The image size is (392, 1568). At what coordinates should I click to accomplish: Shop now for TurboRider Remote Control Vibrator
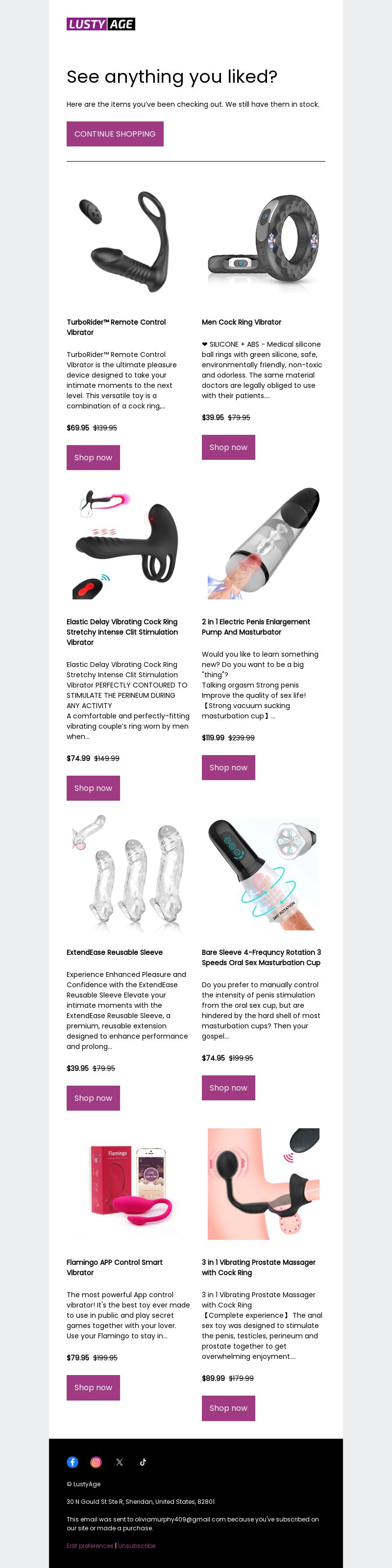click(93, 457)
